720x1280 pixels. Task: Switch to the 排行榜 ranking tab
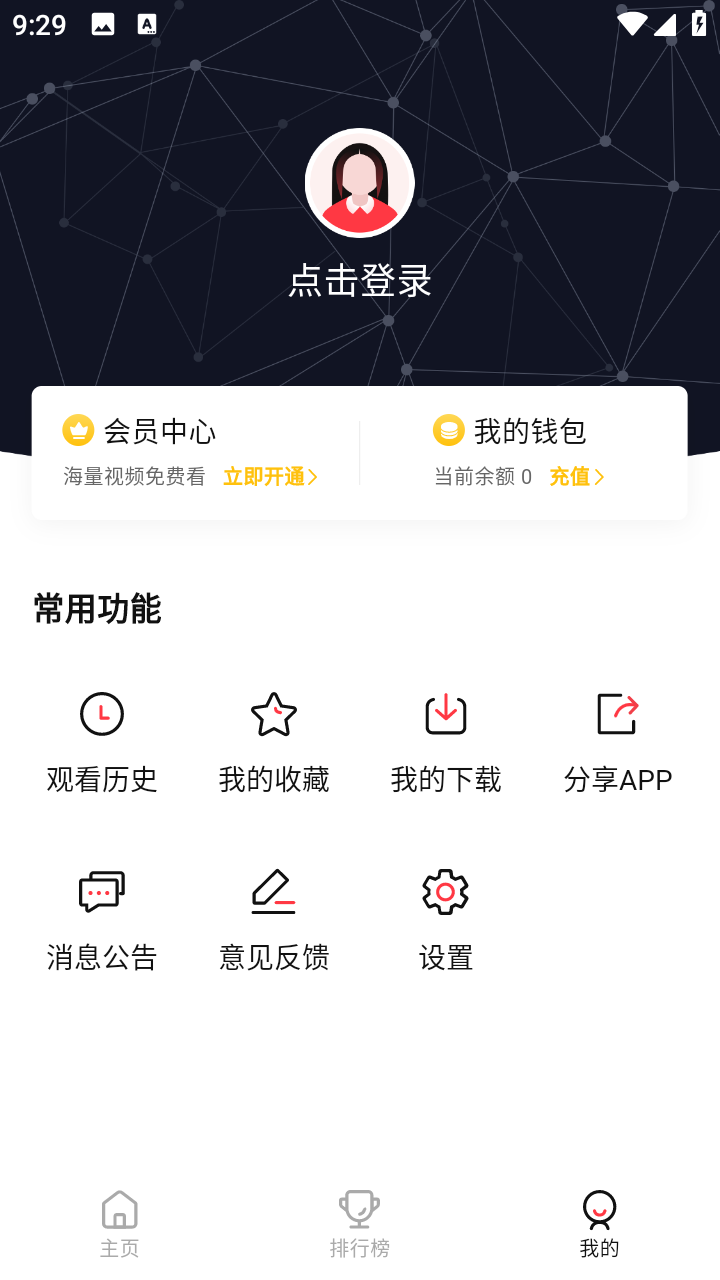(360, 1224)
